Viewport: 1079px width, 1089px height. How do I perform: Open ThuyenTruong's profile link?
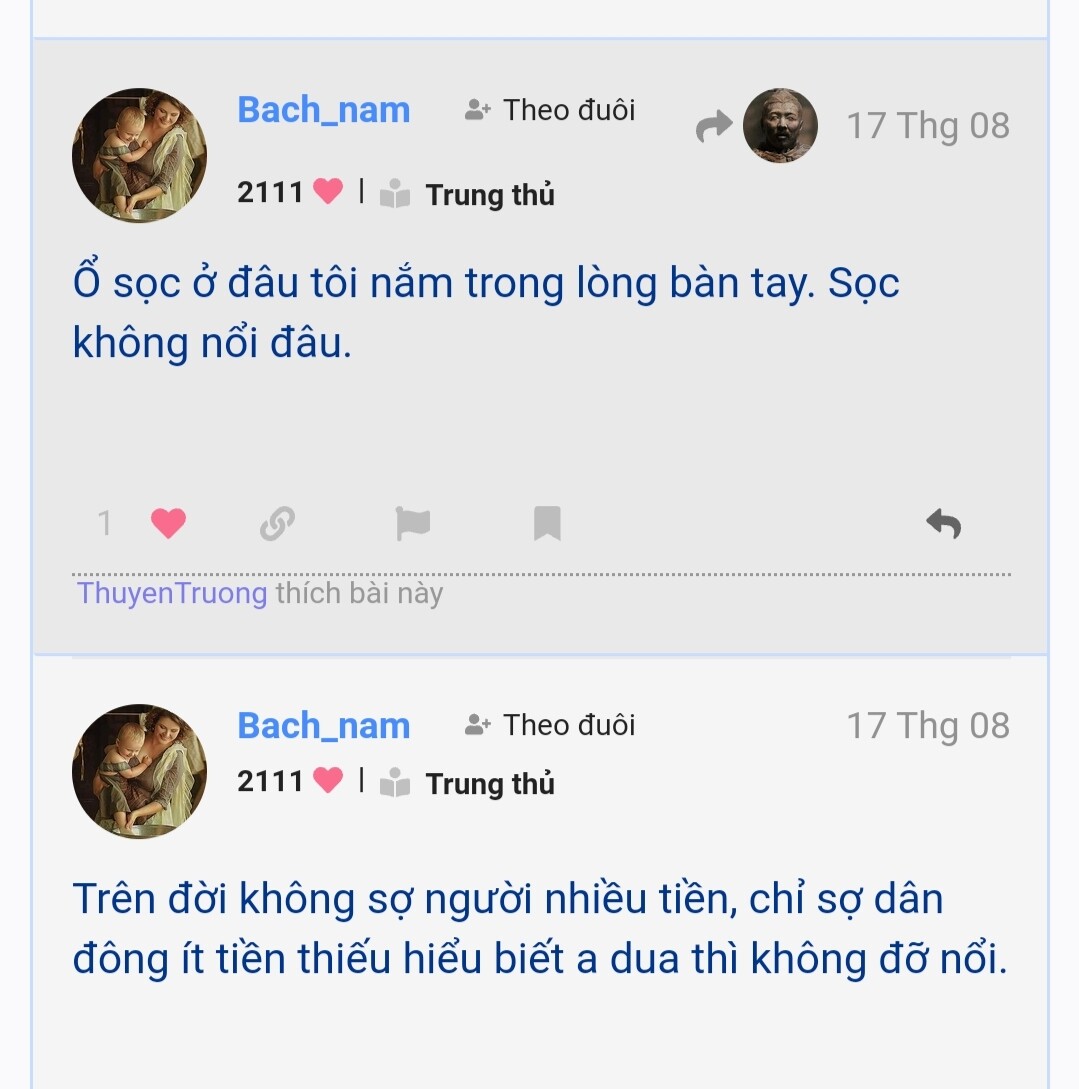[172, 594]
